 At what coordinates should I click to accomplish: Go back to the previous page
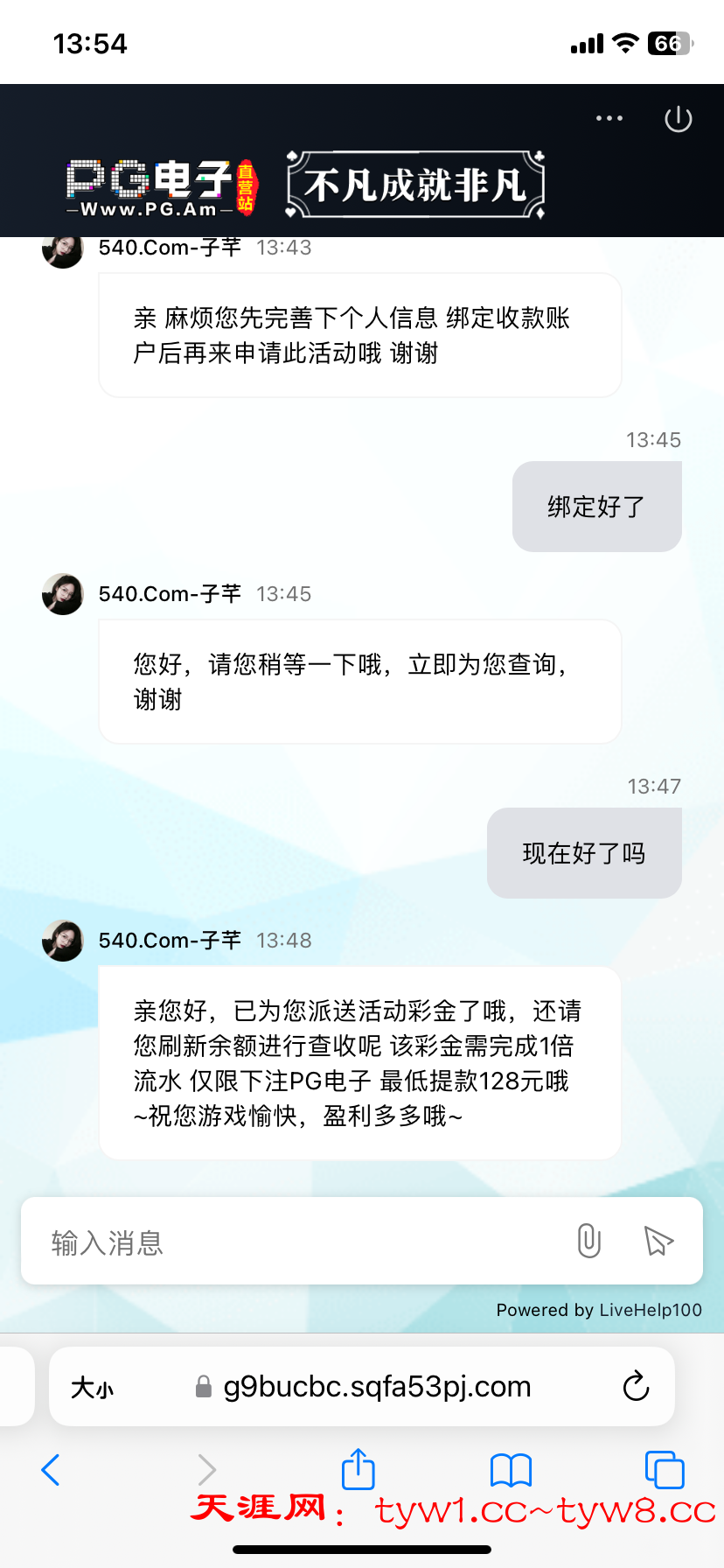click(51, 1469)
